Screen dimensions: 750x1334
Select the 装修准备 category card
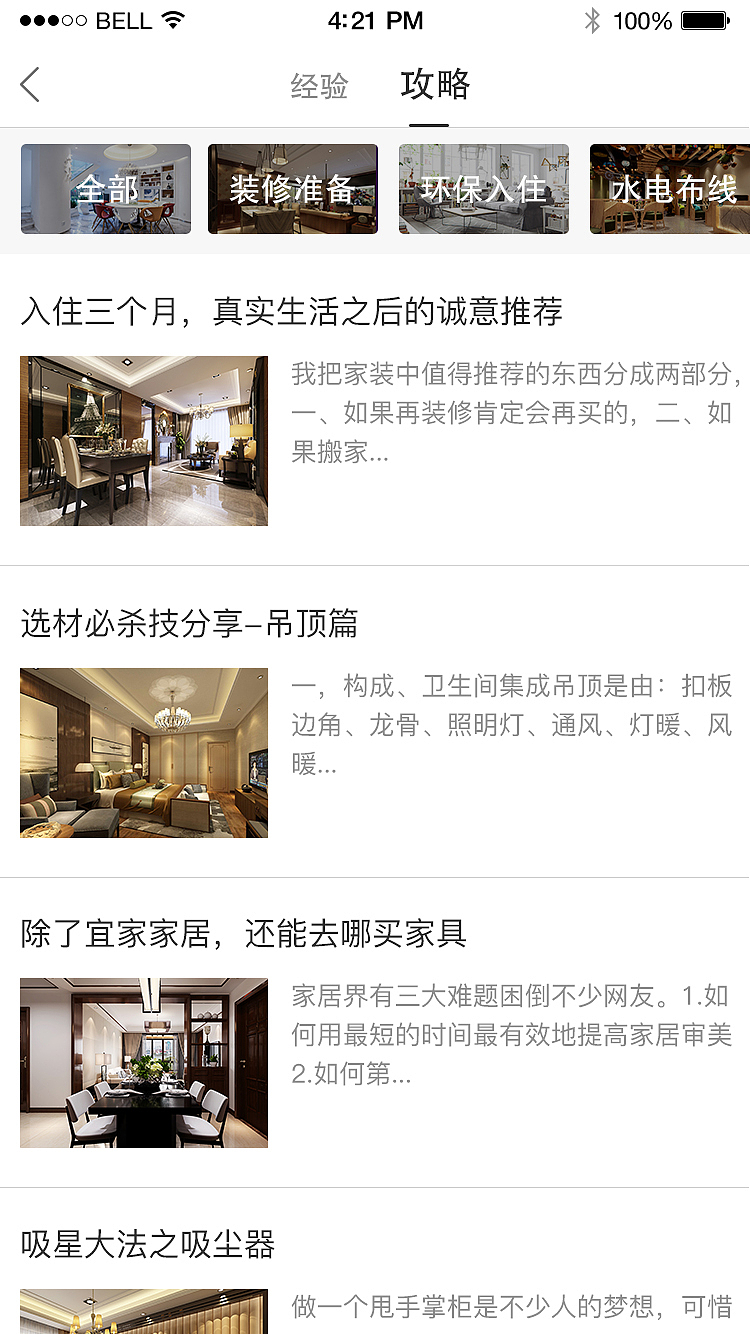pyautogui.click(x=293, y=189)
